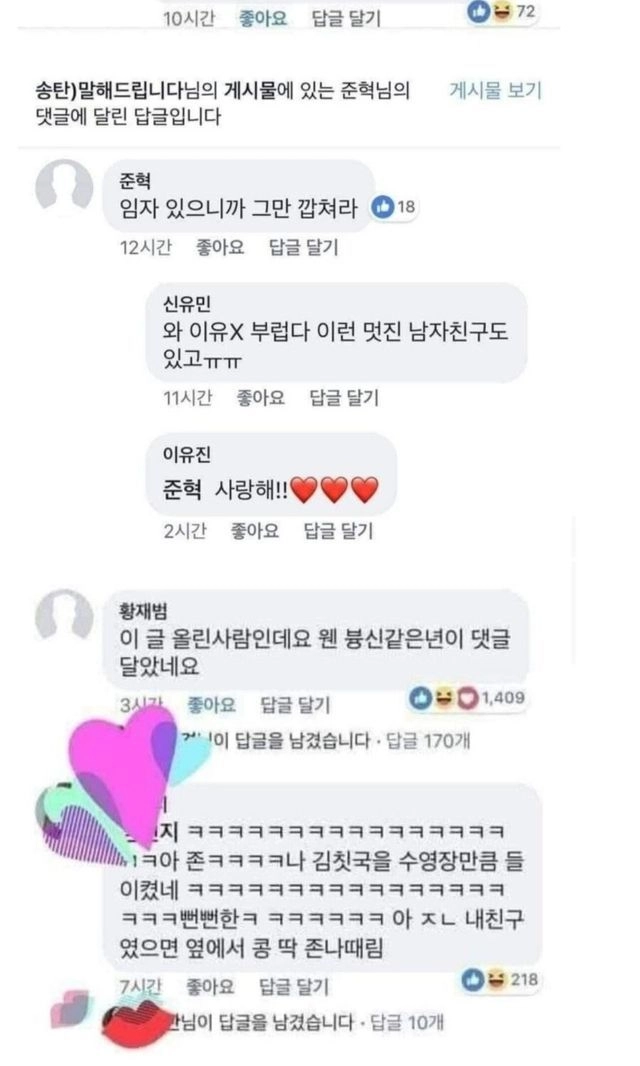The image size is (640, 1066).
Task: Reply to 준혁's comment
Action: 303,247
